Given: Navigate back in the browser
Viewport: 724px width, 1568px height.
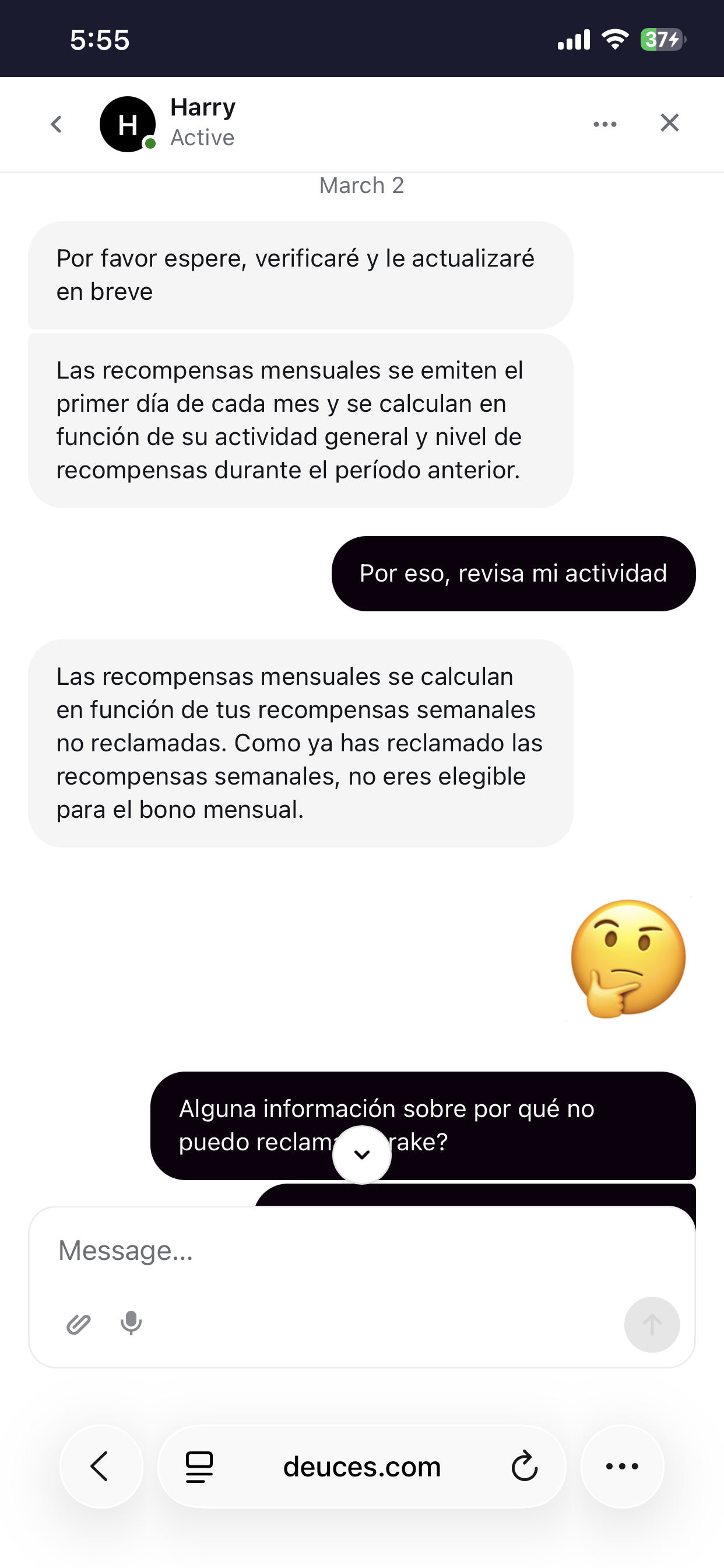Looking at the screenshot, I should (x=100, y=1466).
